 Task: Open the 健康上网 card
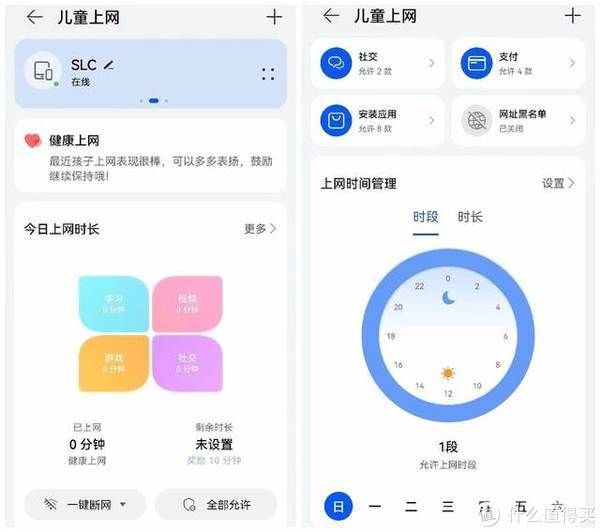[150, 156]
